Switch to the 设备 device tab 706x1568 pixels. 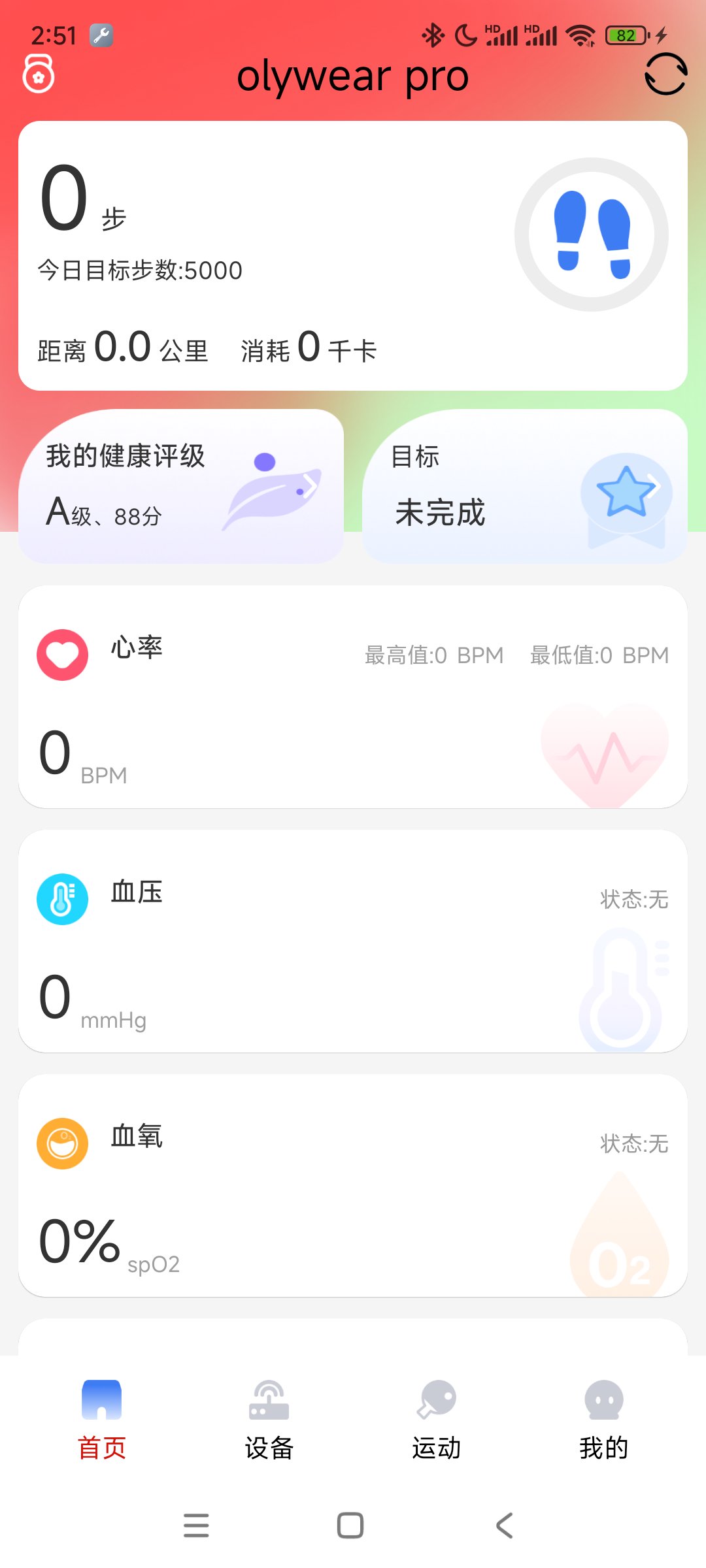(269, 1419)
